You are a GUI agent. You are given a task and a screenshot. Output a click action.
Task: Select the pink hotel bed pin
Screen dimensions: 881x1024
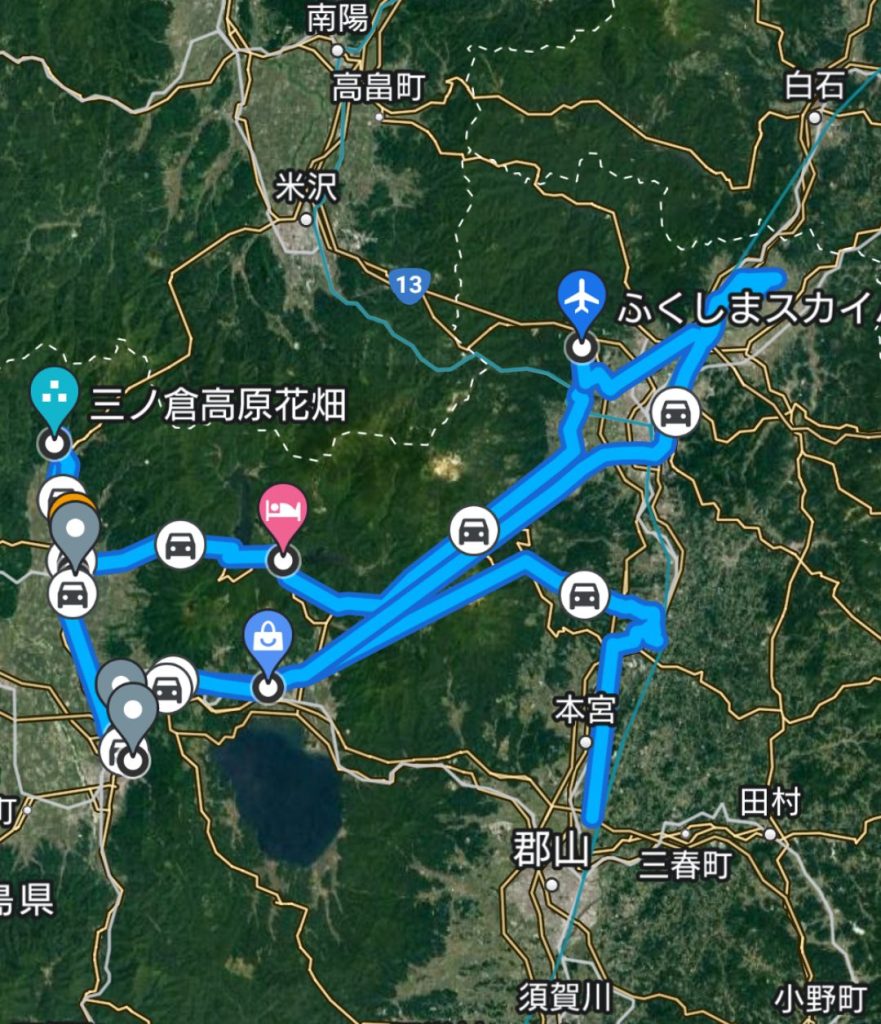click(x=284, y=512)
